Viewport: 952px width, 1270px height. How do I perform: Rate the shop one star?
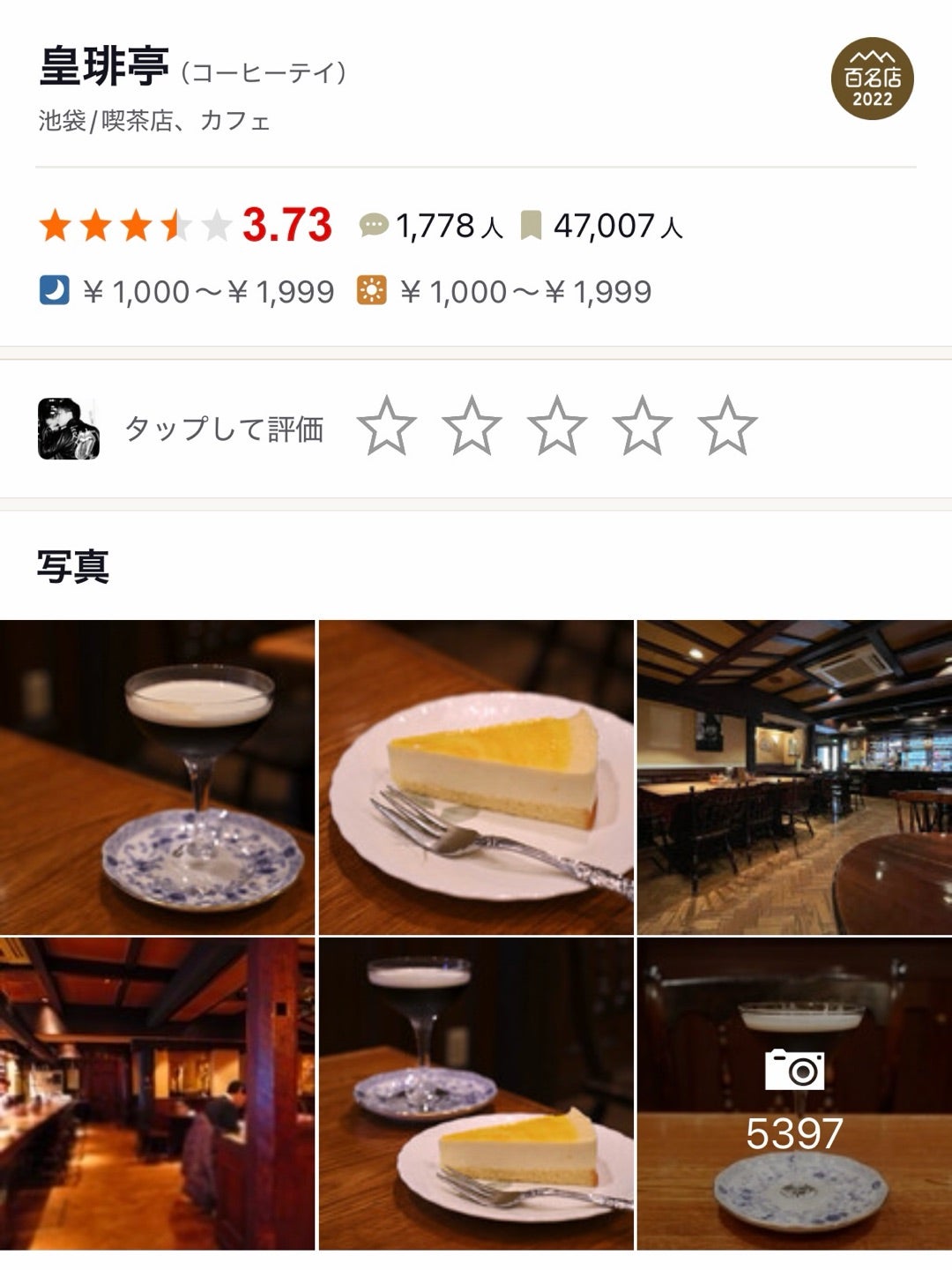pyautogui.click(x=387, y=427)
